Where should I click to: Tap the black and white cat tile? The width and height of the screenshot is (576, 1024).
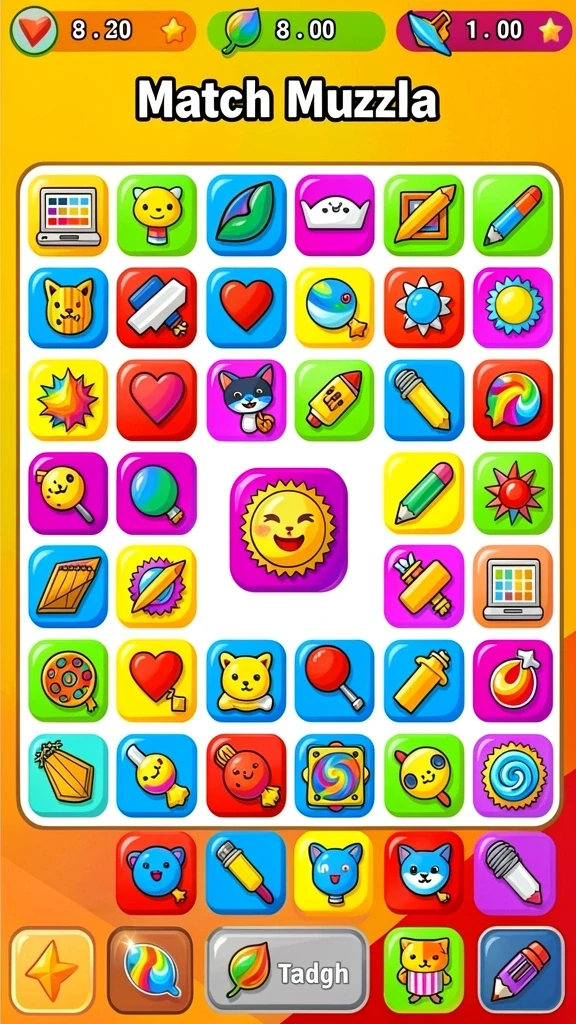click(x=246, y=400)
